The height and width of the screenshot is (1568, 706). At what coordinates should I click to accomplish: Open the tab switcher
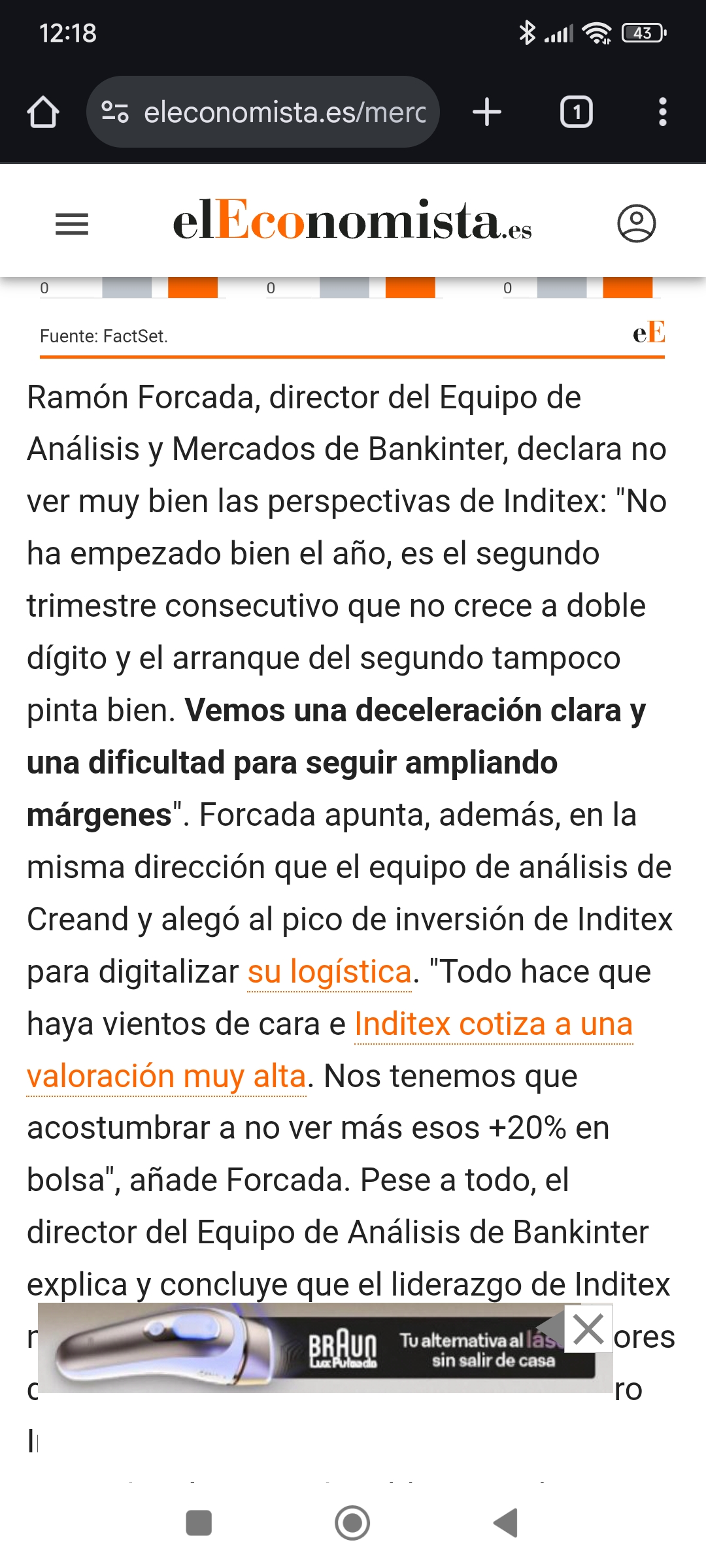point(577,112)
